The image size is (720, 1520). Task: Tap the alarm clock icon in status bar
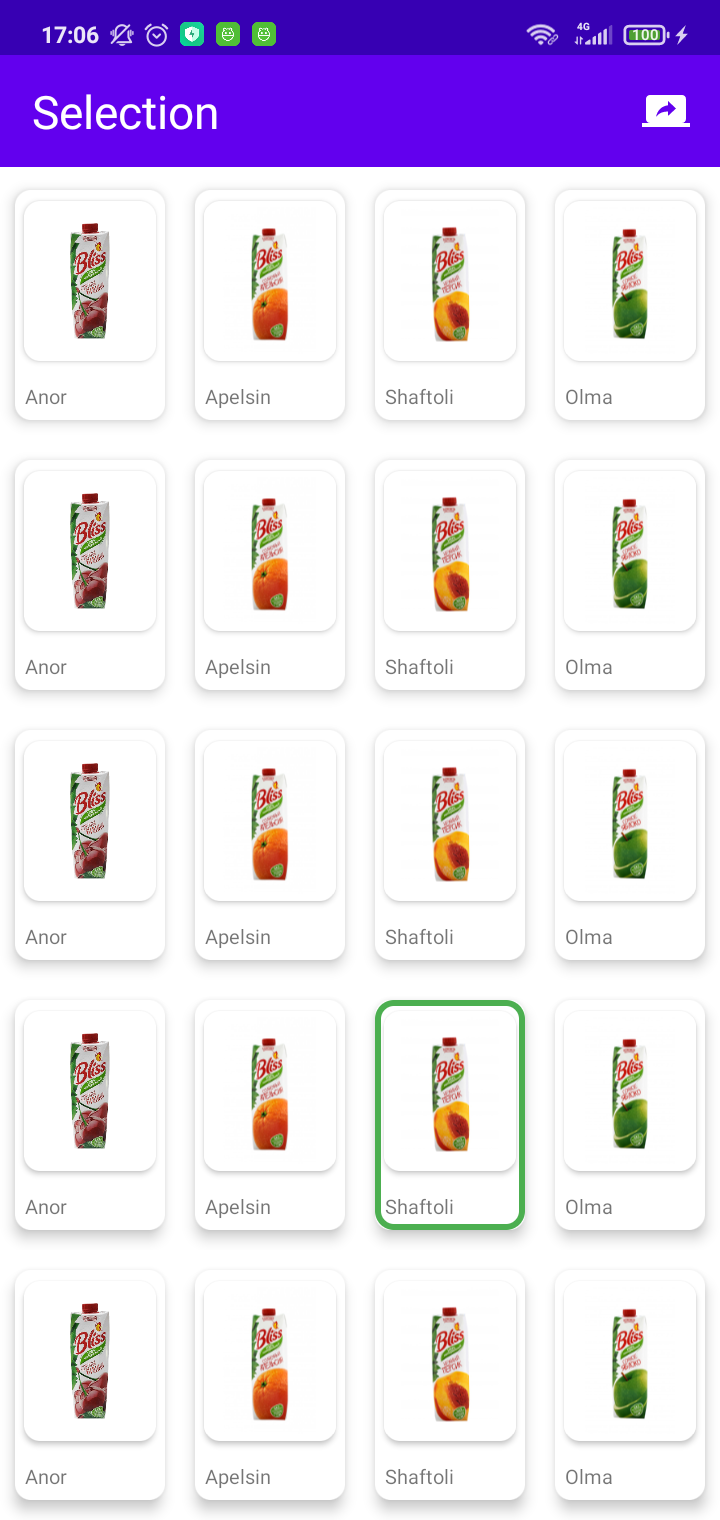[x=156, y=33]
